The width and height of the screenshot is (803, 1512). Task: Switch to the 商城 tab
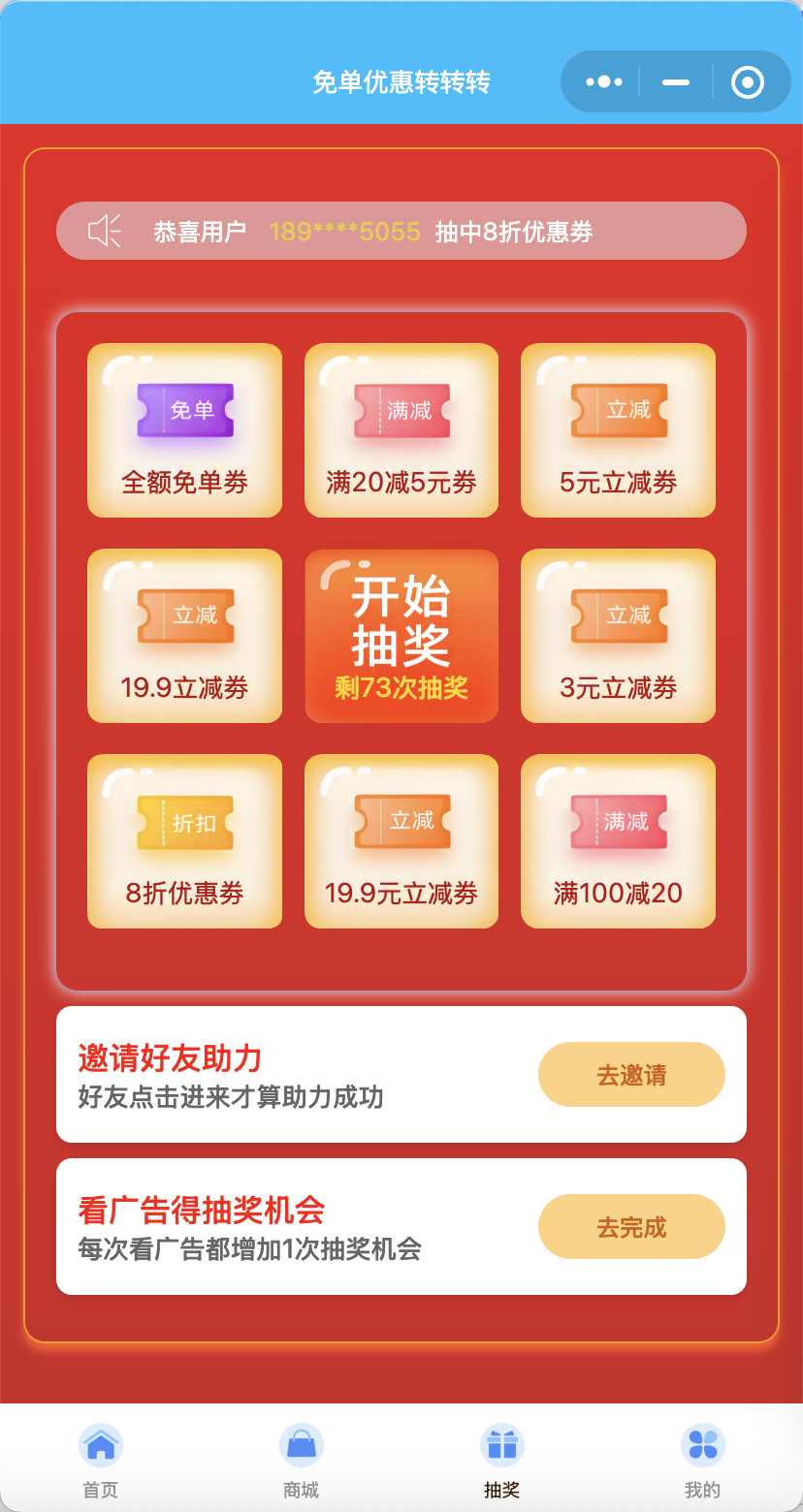click(x=302, y=1460)
